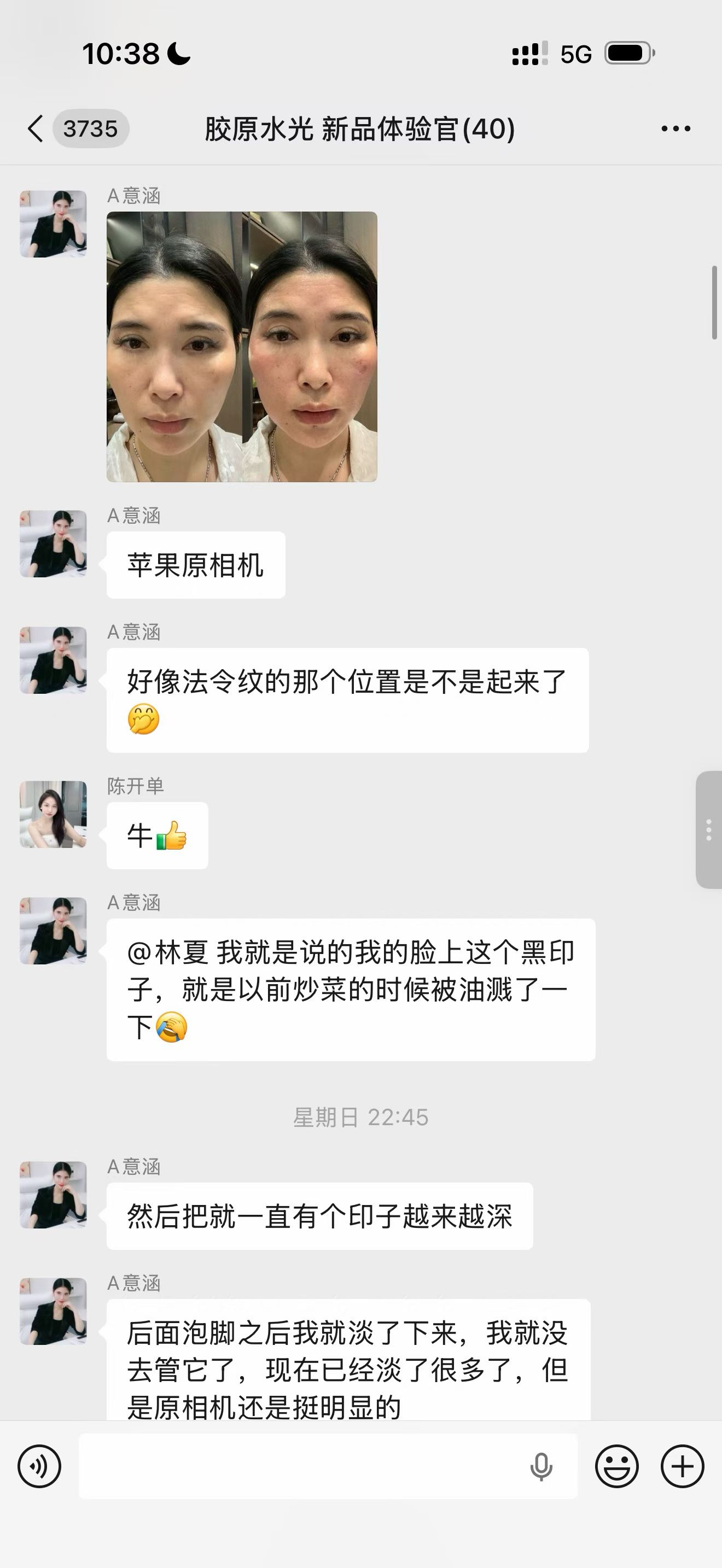Open the face comparison photo from A意涵
The height and width of the screenshot is (1568, 722).
(x=242, y=347)
